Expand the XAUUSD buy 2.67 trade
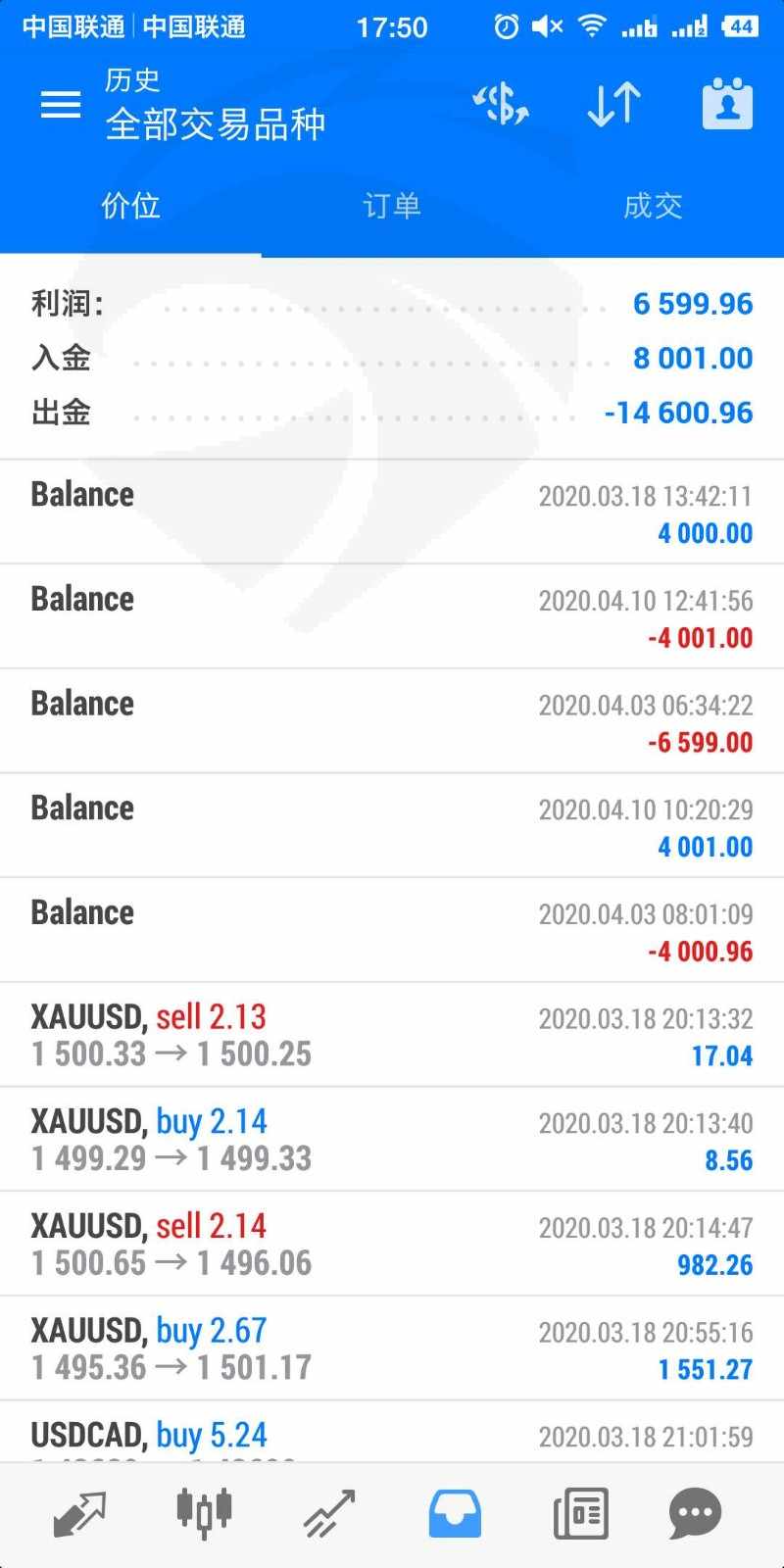 click(x=392, y=1348)
